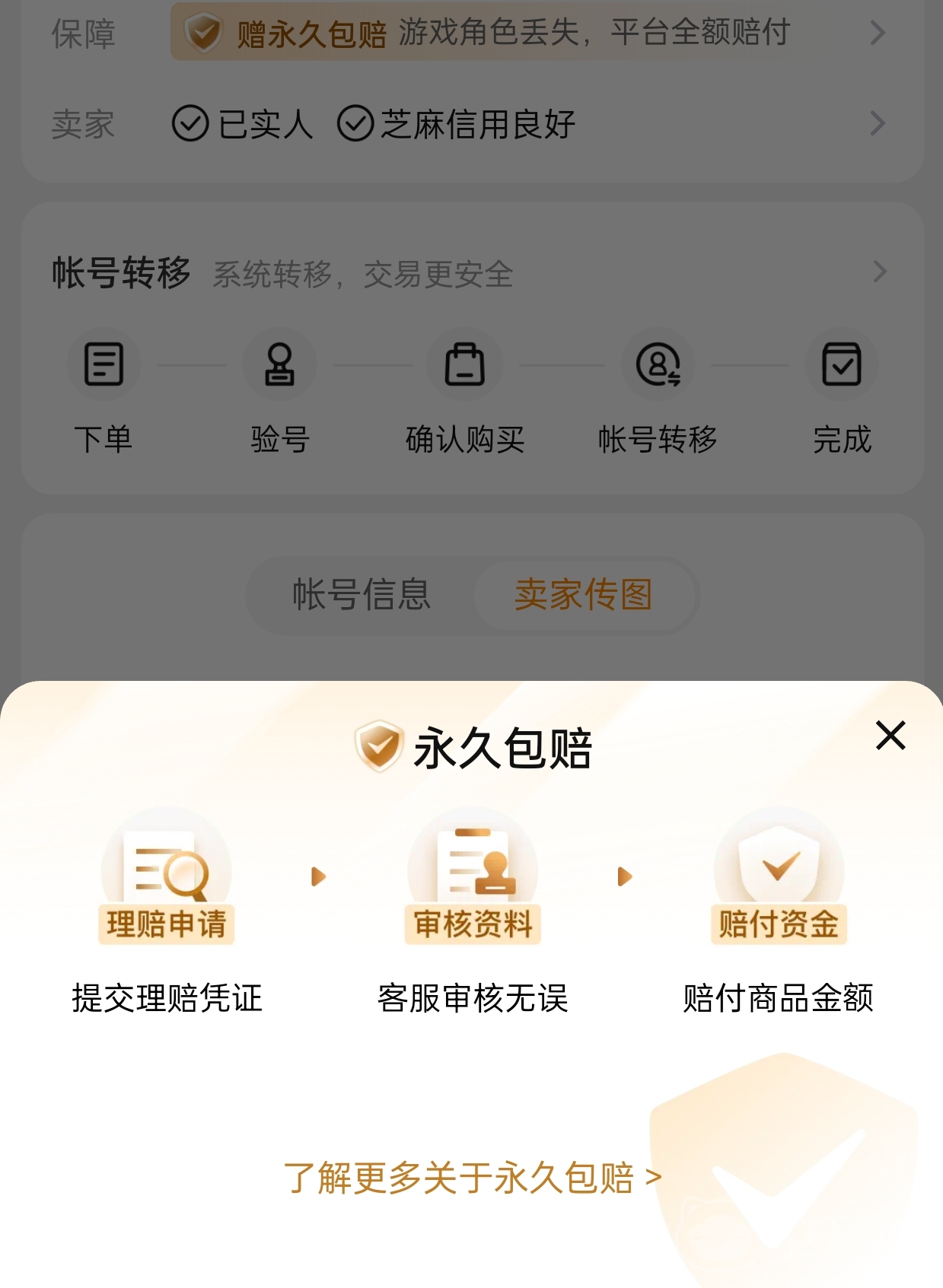Switch to 帐号信息 tab
The image size is (943, 1288).
[x=362, y=594]
